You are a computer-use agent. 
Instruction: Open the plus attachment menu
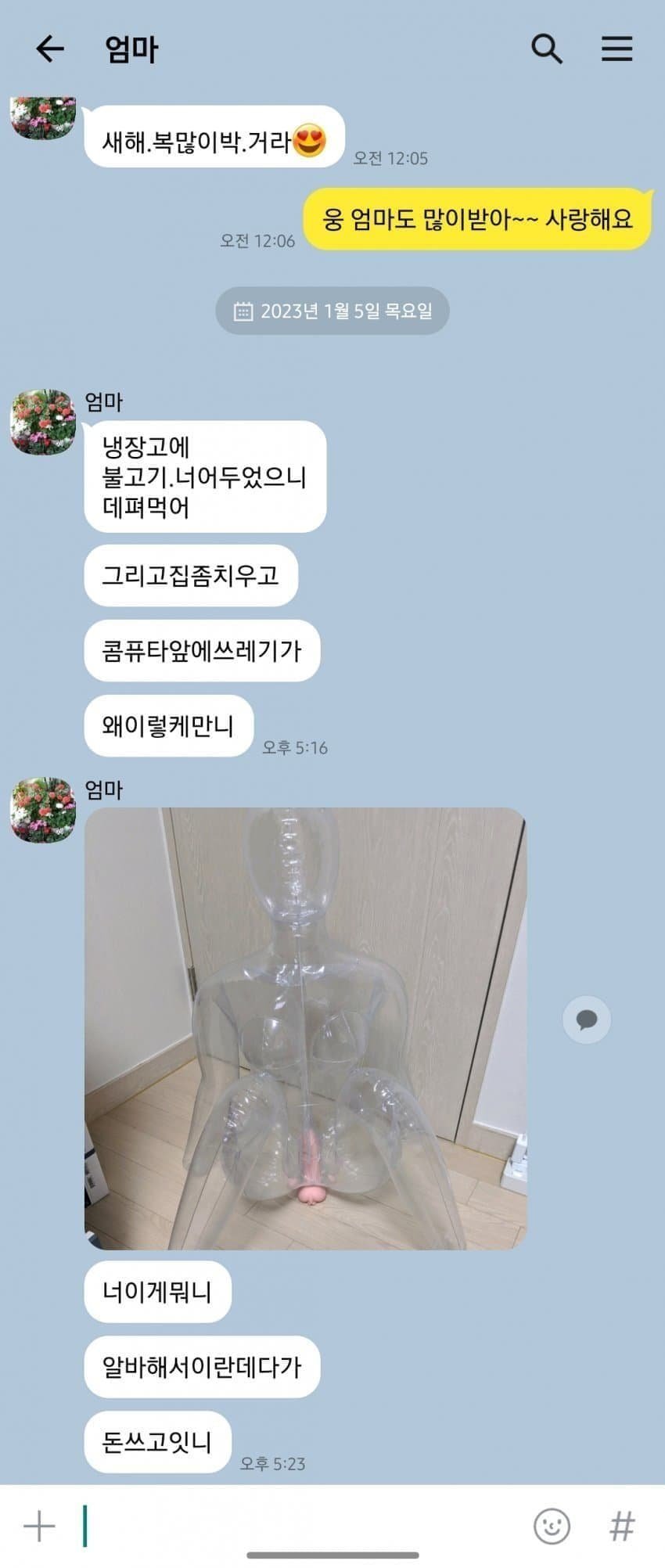pos(39,1527)
